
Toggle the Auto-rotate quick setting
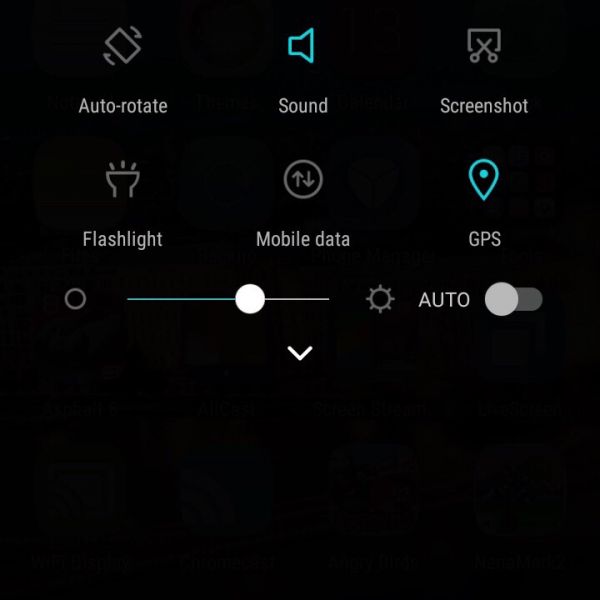[x=123, y=47]
